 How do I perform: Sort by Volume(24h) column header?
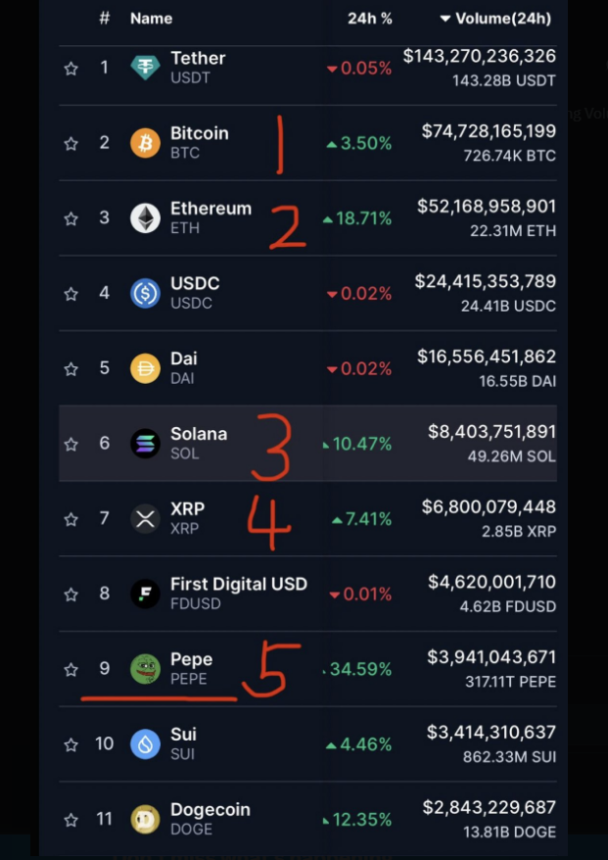502,18
